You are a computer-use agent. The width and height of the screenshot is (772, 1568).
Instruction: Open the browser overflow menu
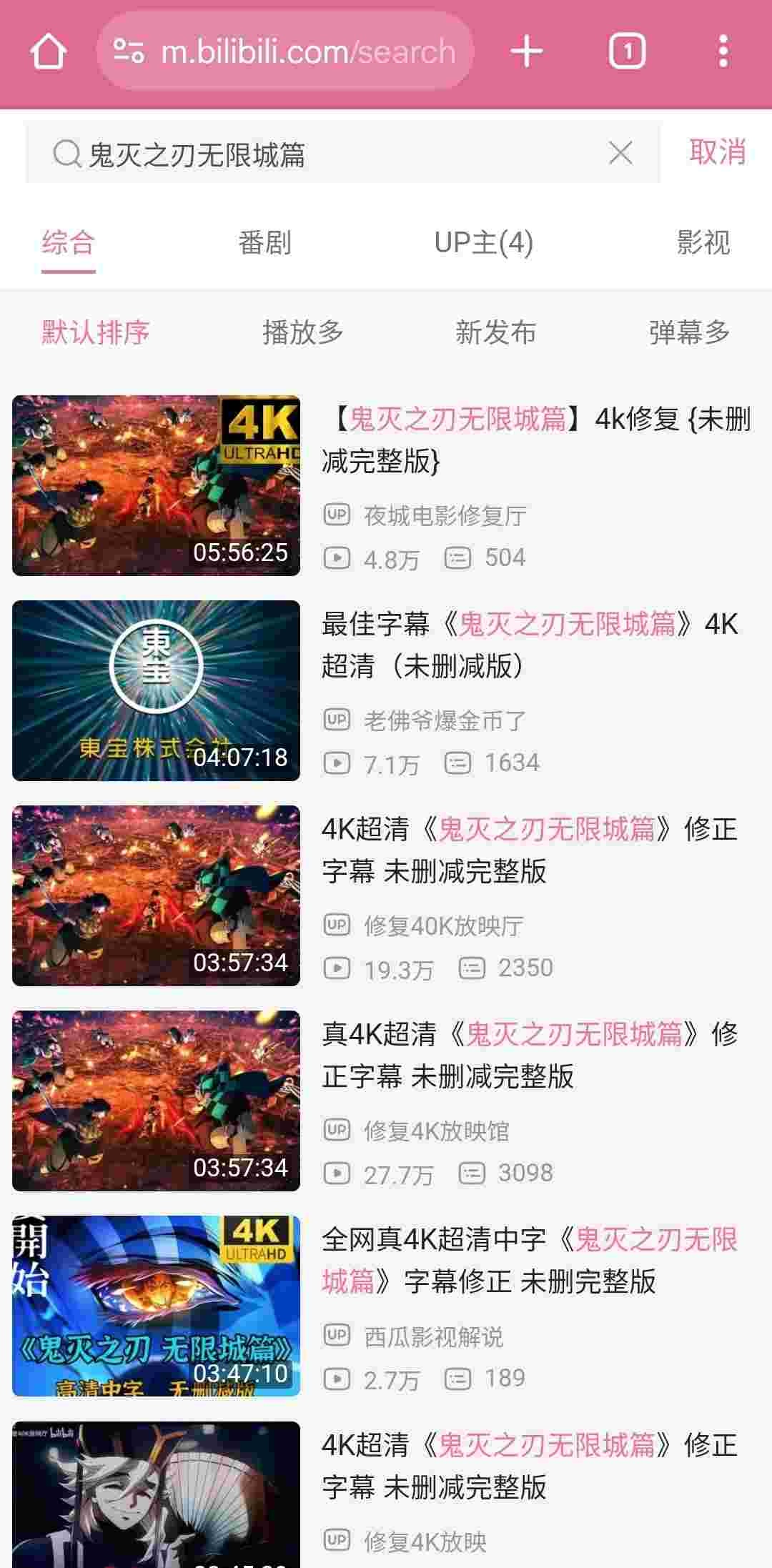coord(723,51)
